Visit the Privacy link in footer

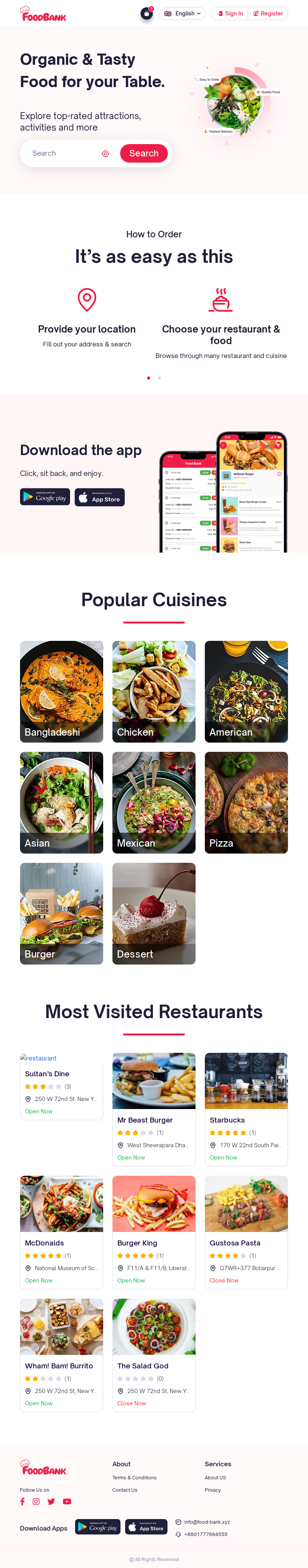point(213,1489)
